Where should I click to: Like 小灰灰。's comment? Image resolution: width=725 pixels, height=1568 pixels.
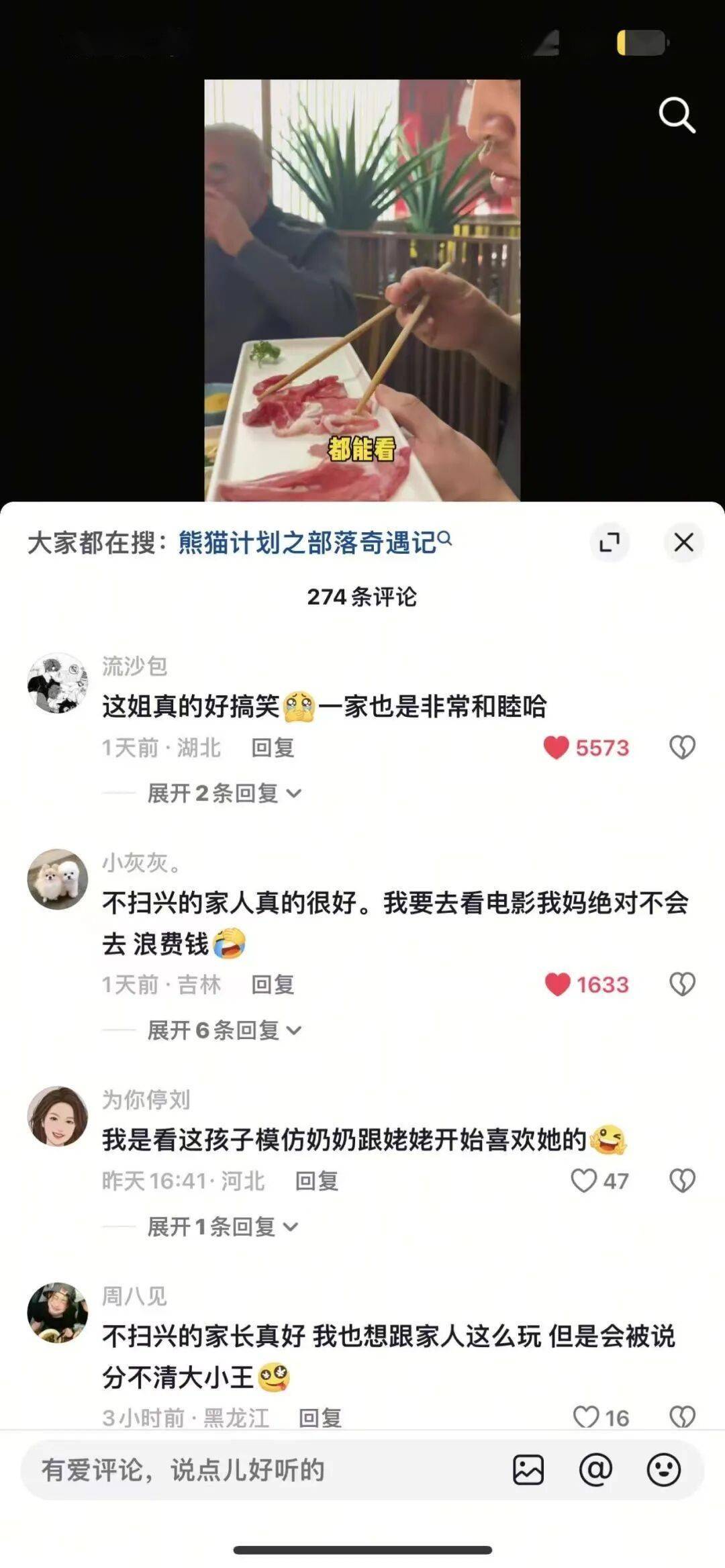click(558, 985)
